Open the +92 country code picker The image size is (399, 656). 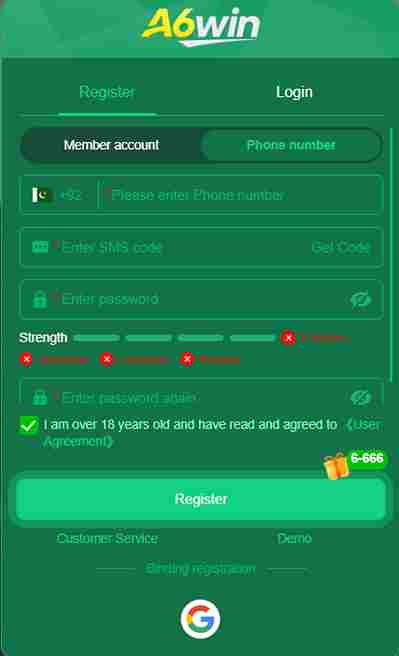pos(57,195)
